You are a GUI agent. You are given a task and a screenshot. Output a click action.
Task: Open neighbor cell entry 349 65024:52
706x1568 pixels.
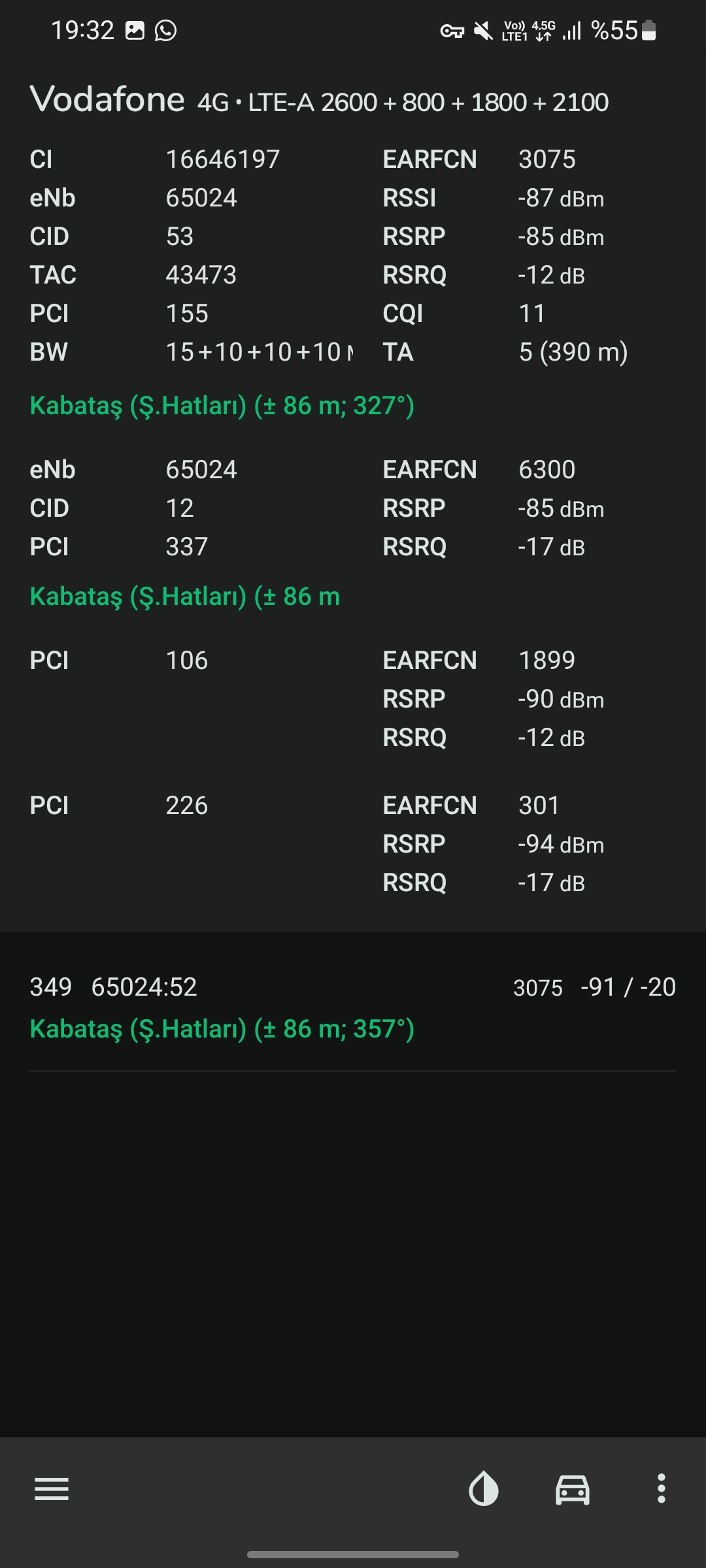click(353, 1007)
